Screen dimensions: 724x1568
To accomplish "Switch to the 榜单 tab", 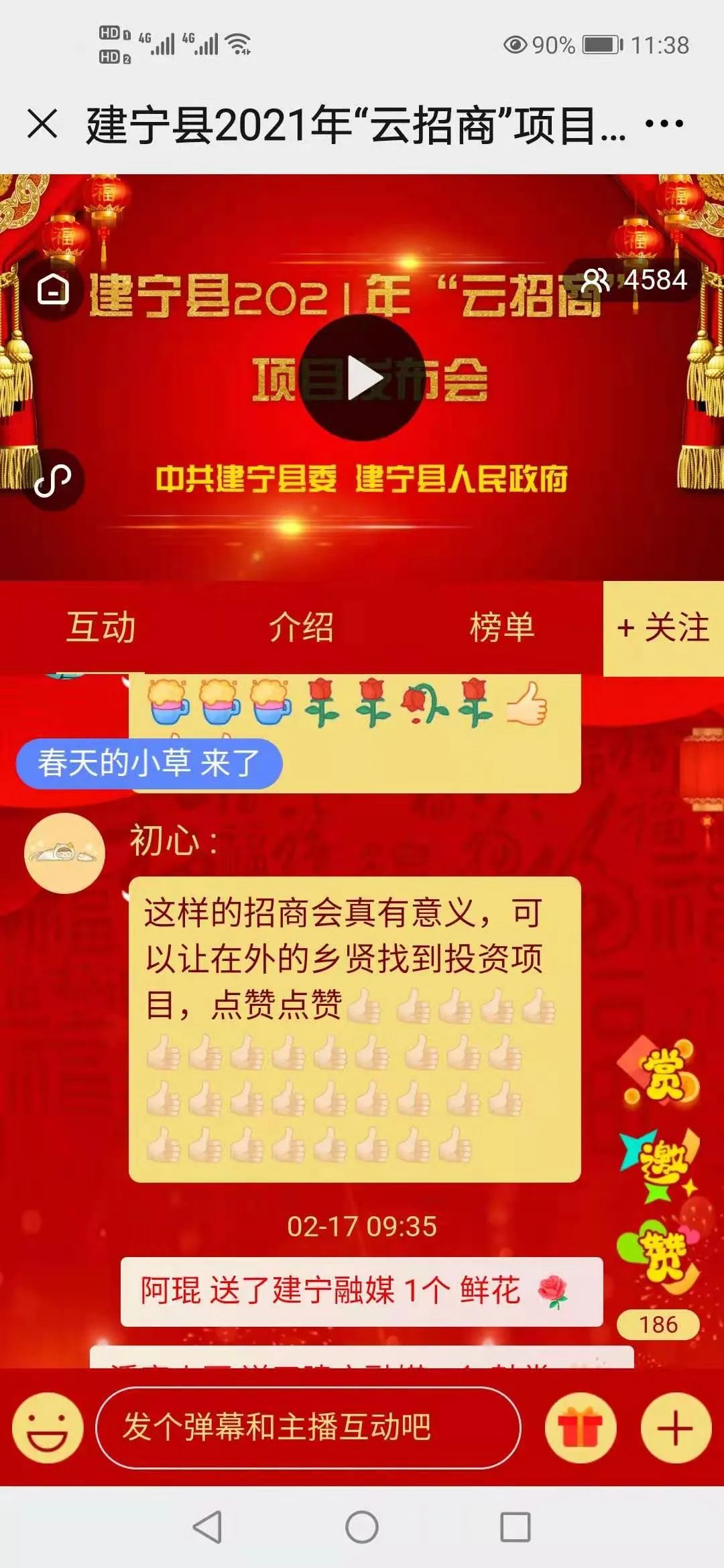I will [x=502, y=628].
